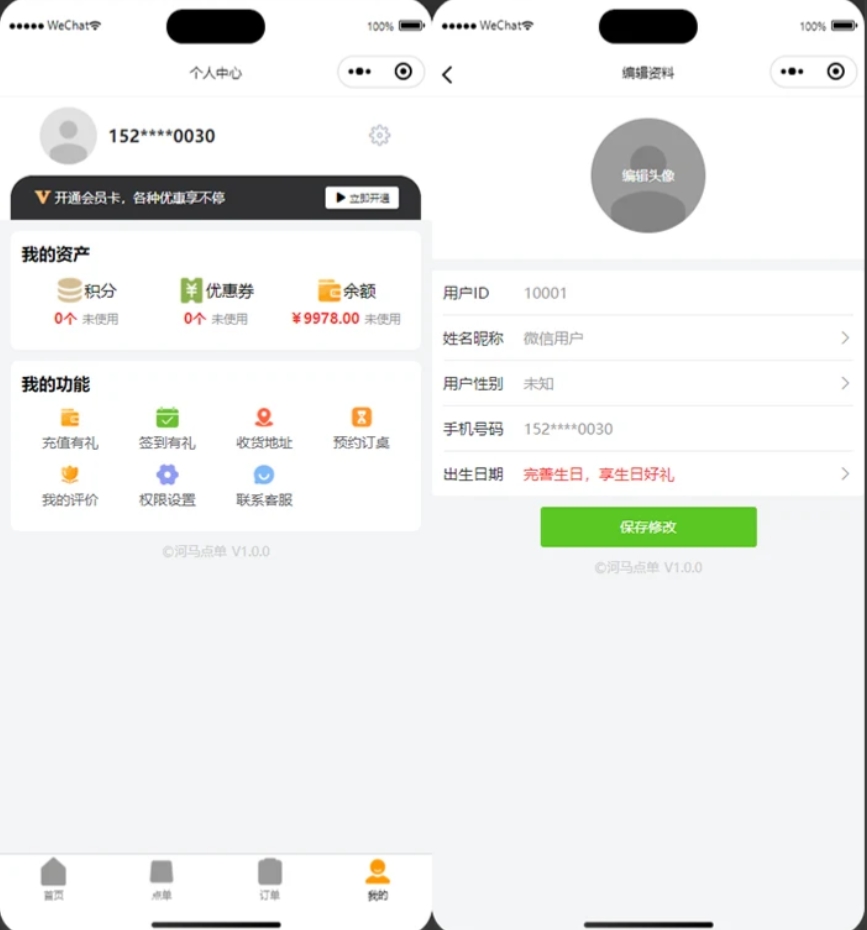Open the settings gear next to 152****0030
This screenshot has width=867, height=930.
pyautogui.click(x=379, y=135)
